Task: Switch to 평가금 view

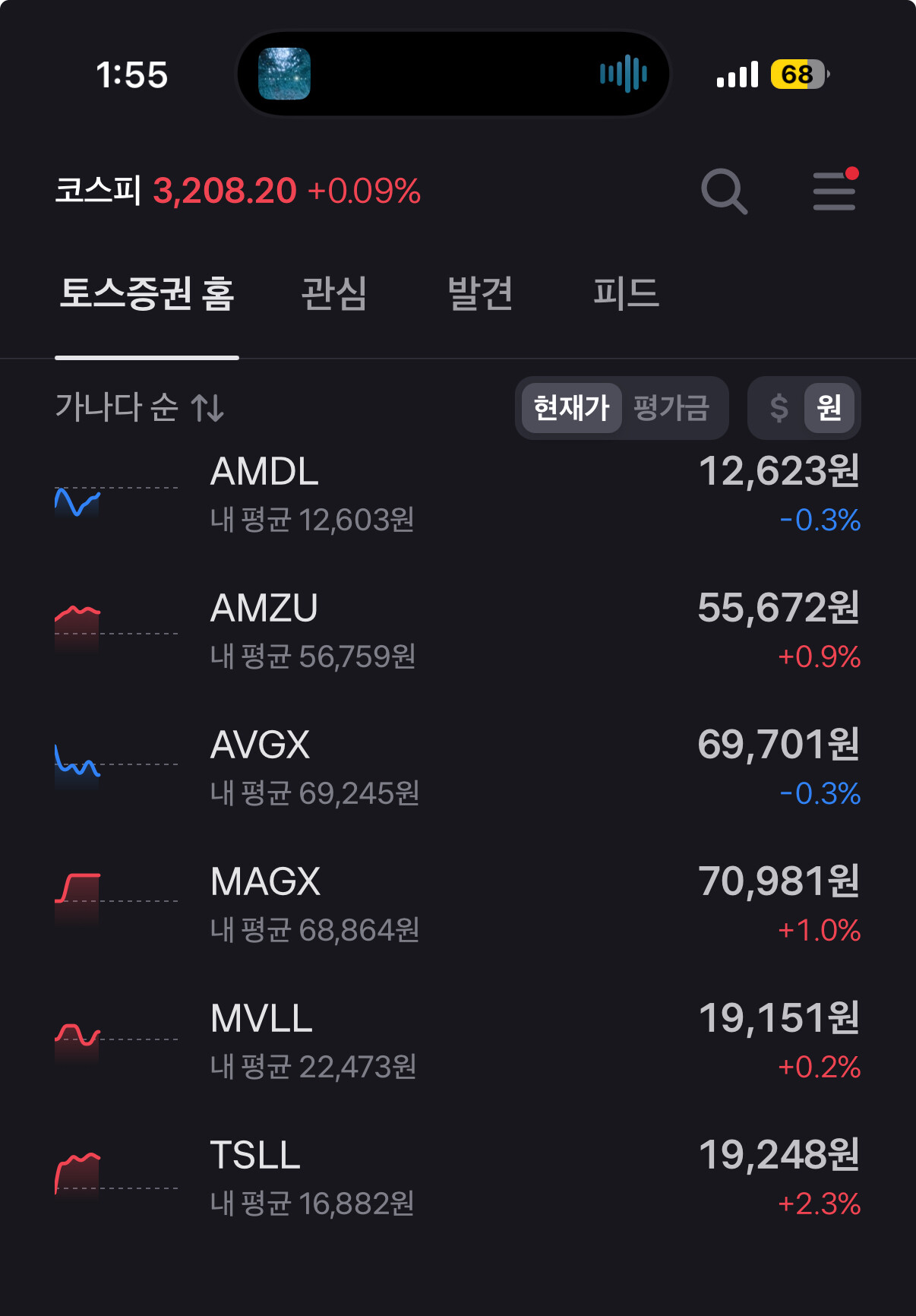Action: pyautogui.click(x=671, y=408)
